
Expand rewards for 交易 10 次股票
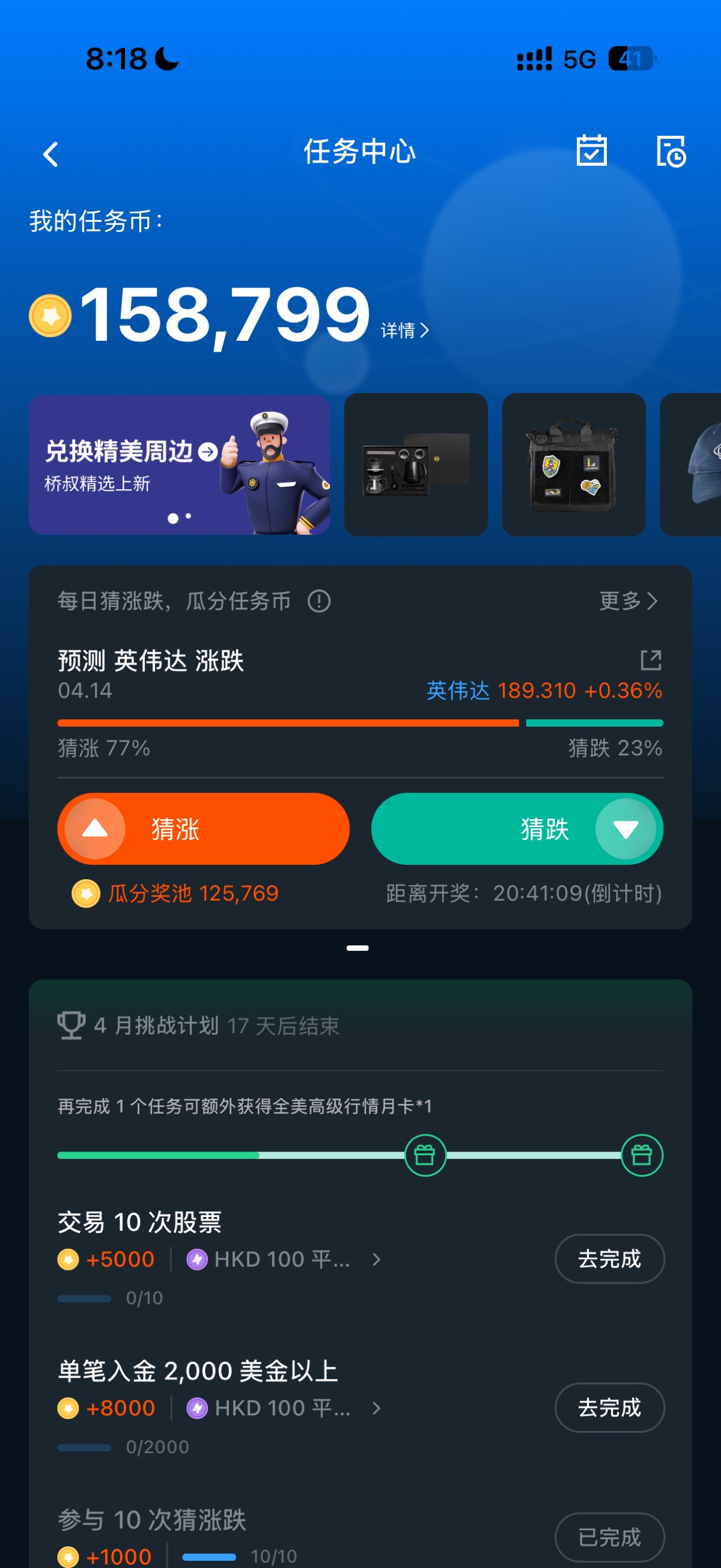click(377, 1260)
